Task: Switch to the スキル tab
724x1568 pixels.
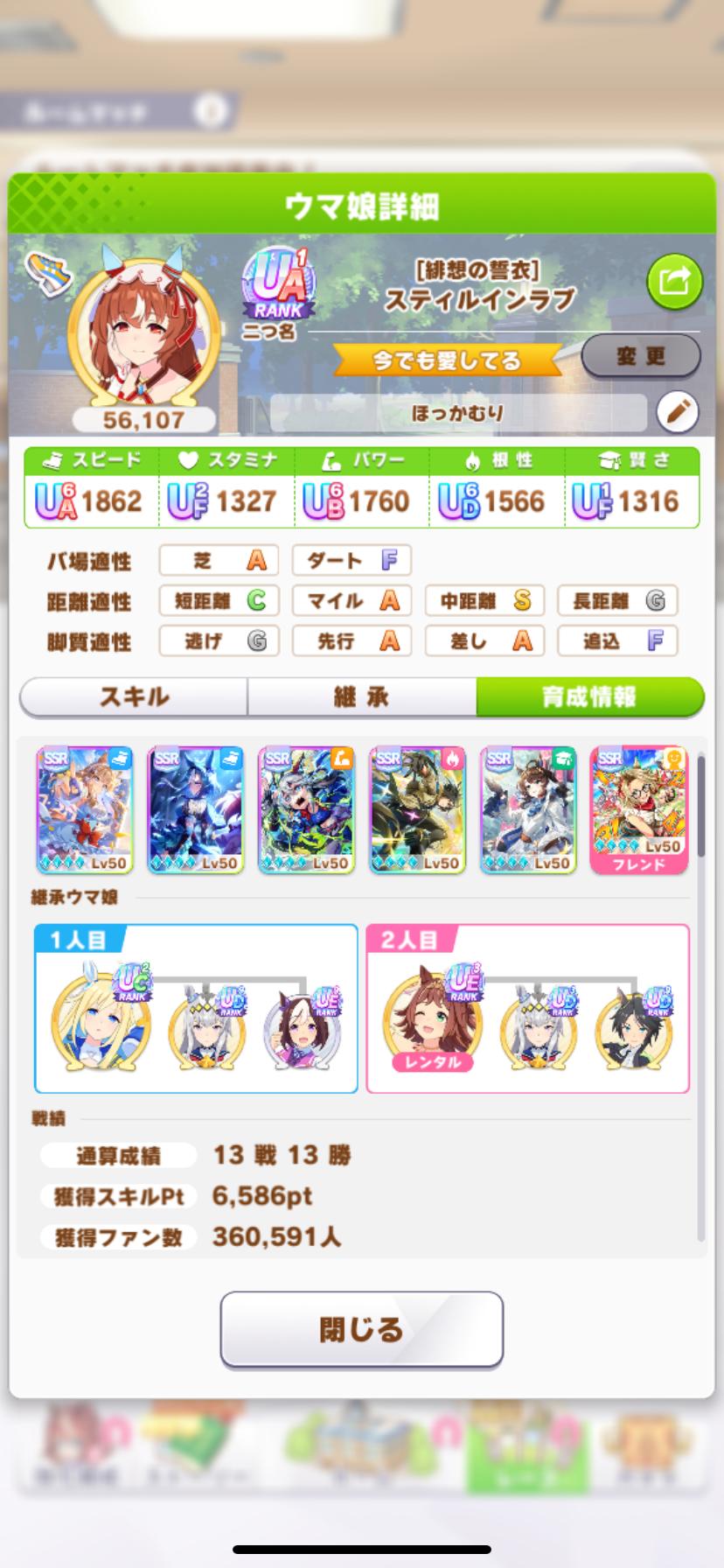Action: coord(134,696)
